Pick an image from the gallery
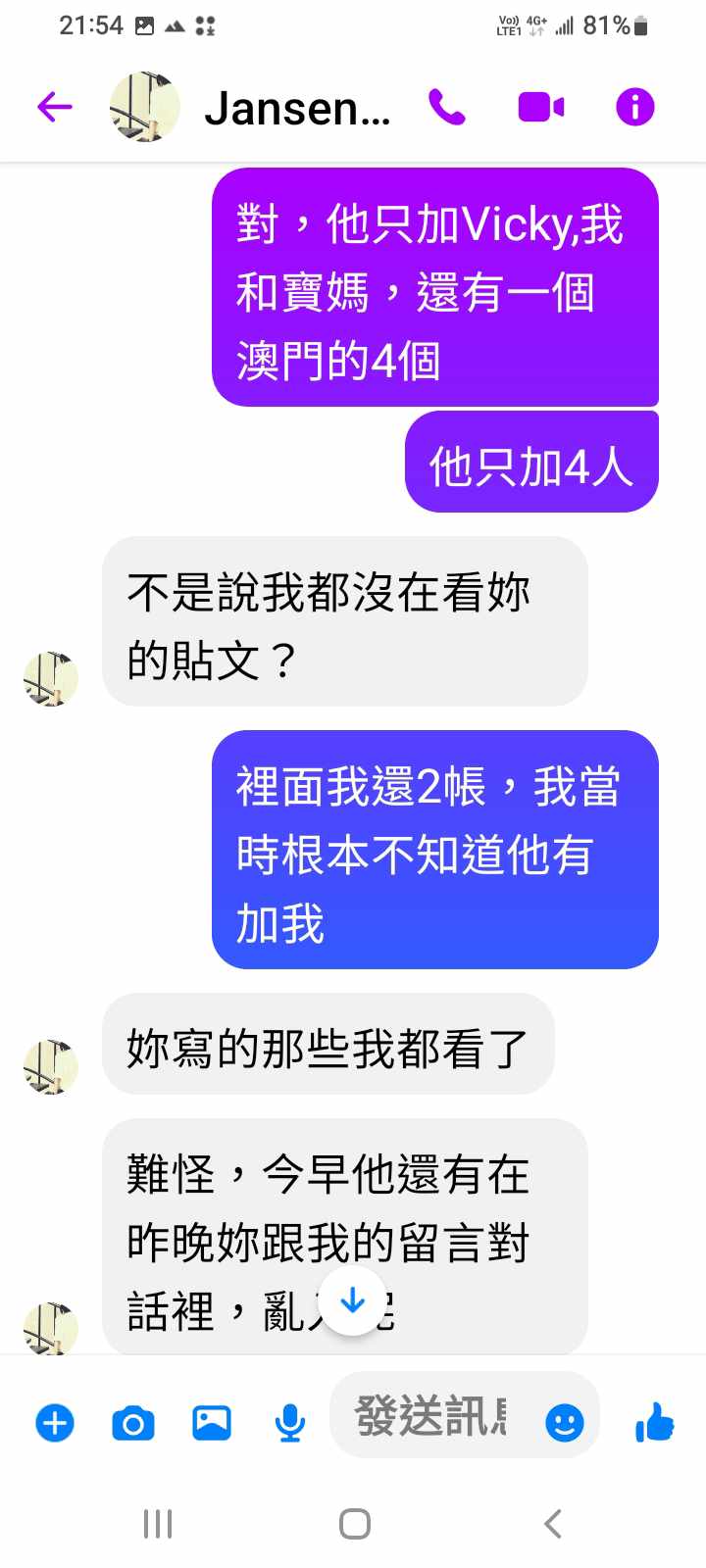 (x=212, y=1422)
